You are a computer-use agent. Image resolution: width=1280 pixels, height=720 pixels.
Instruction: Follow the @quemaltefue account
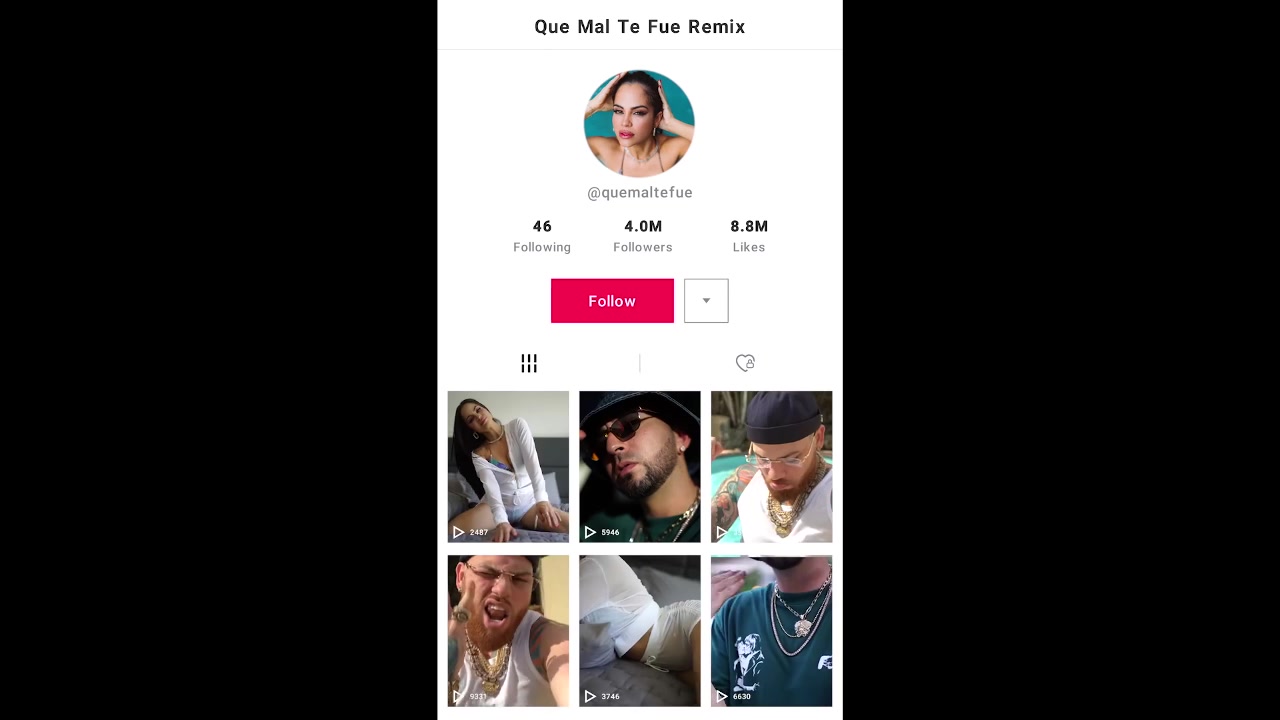click(x=612, y=301)
